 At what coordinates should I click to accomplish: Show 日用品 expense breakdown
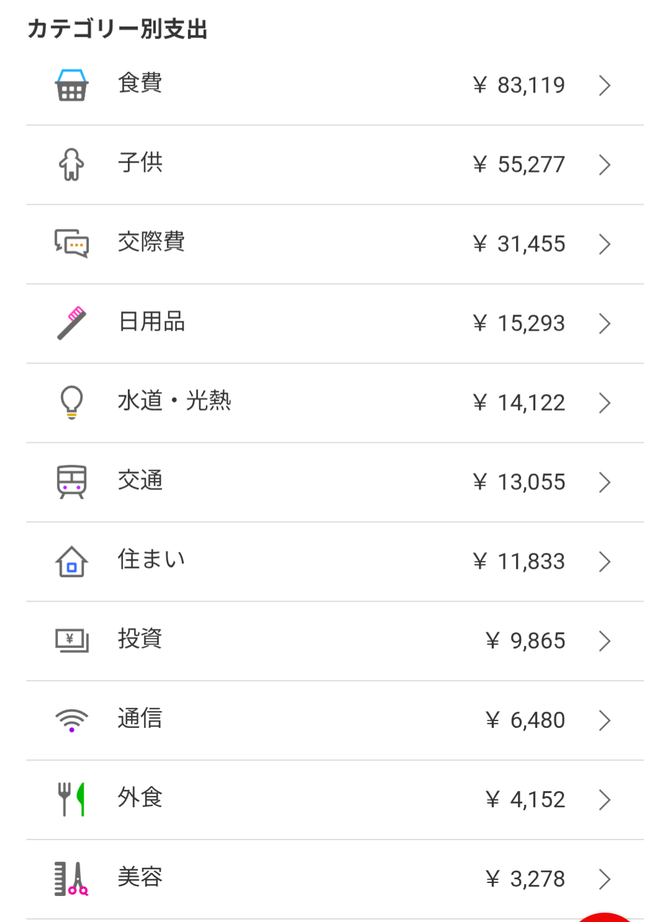[335, 323]
